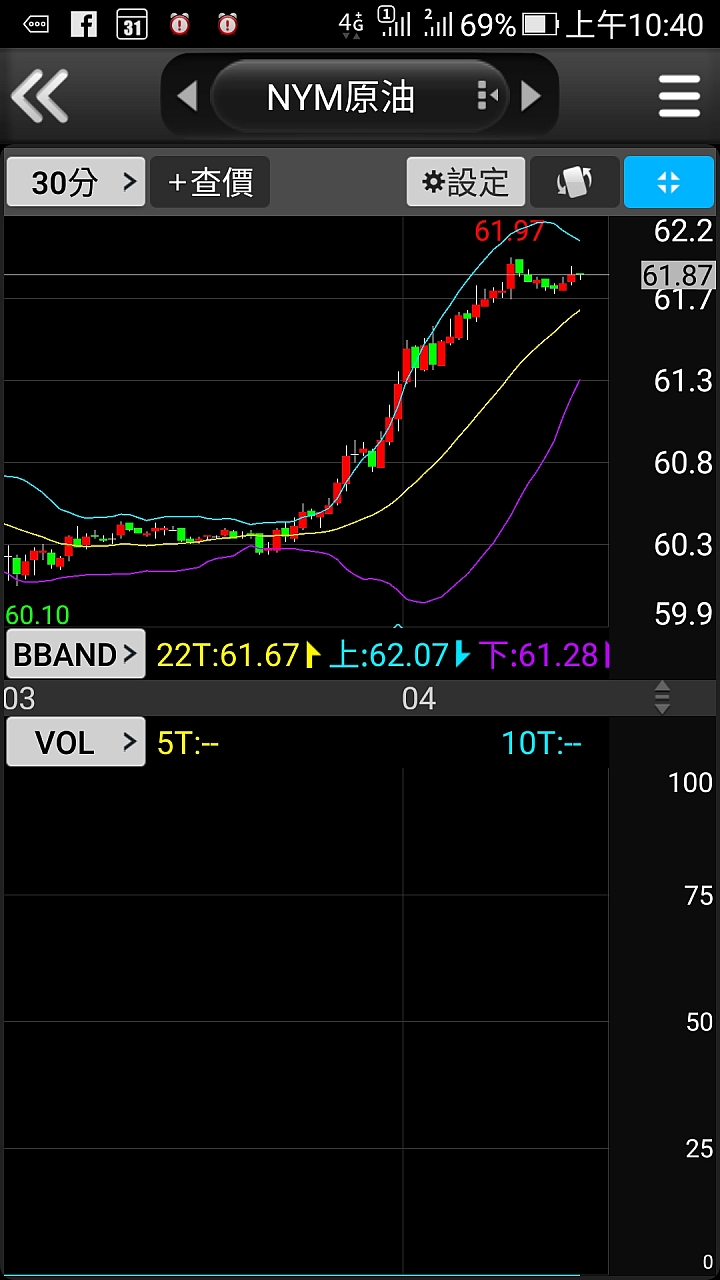
Task: Open the hamburger menu
Action: (x=679, y=97)
